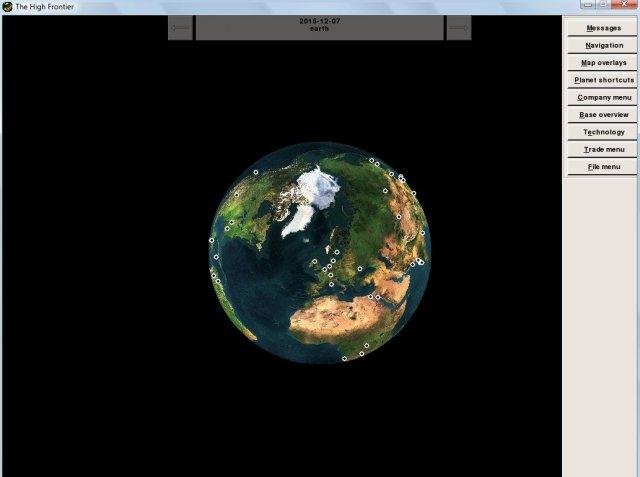Open the Trade menu
The width and height of the screenshot is (640, 477).
[603, 149]
